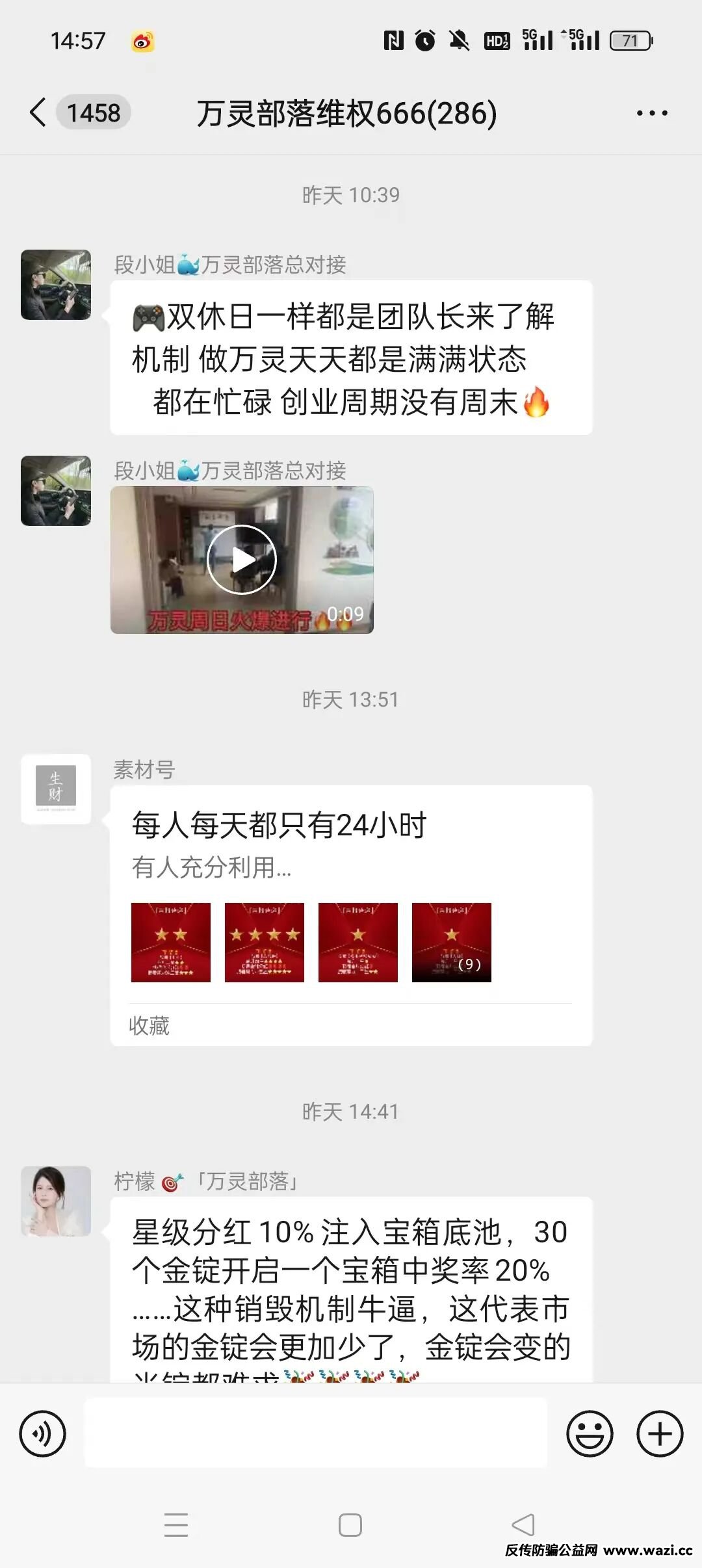Image resolution: width=702 pixels, height=1568 pixels.
Task: Open group chat options menu
Action: pos(651,113)
